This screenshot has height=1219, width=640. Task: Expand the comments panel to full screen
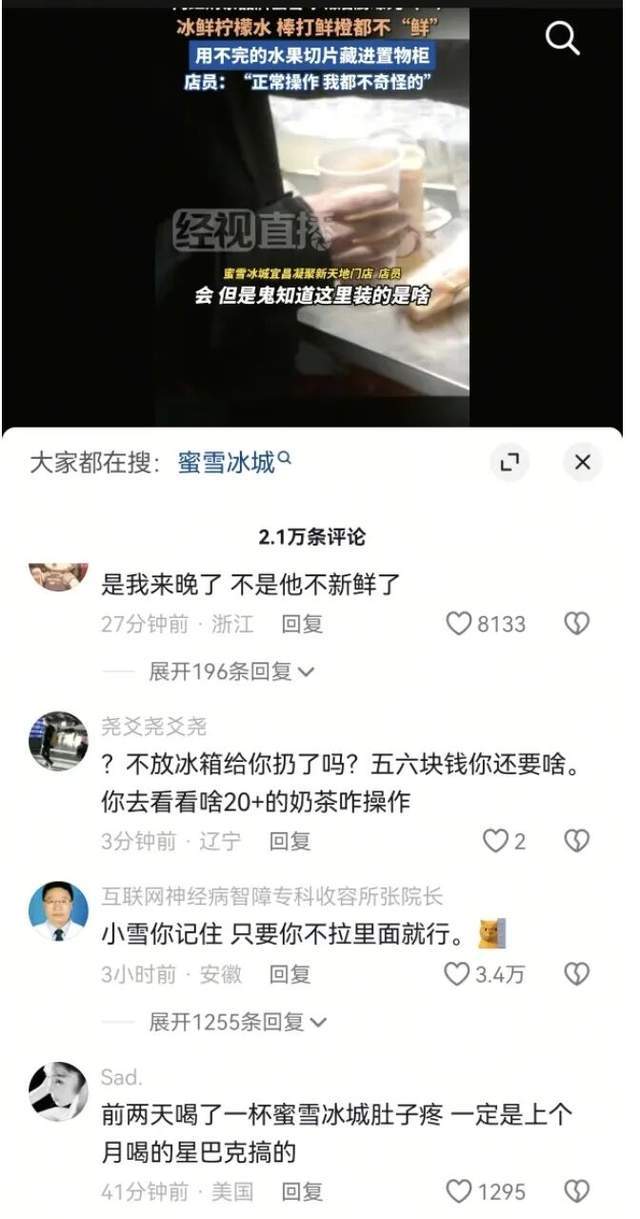(x=509, y=462)
